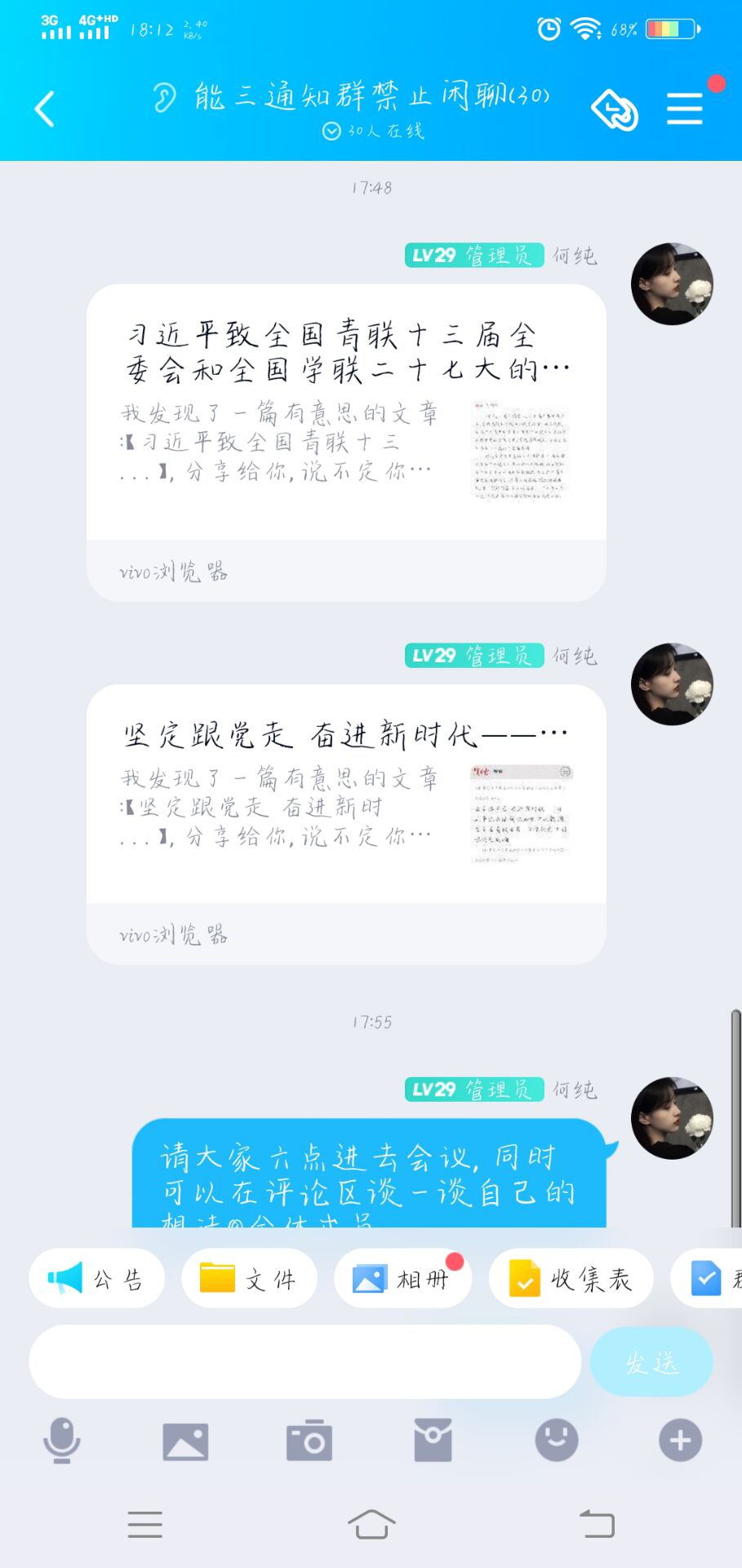Open the 收集表 collection form chip

click(571, 1278)
